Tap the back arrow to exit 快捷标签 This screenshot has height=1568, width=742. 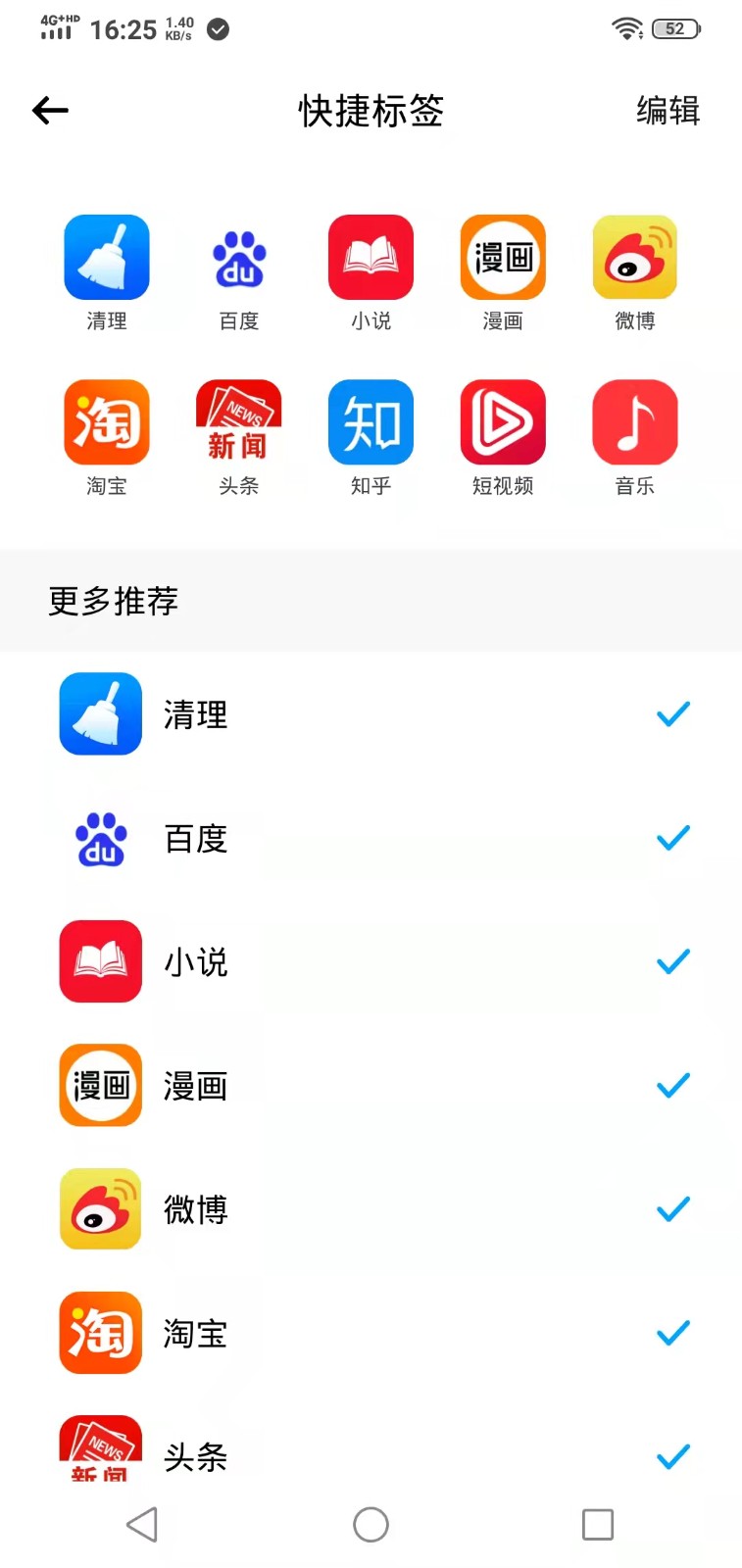[49, 111]
